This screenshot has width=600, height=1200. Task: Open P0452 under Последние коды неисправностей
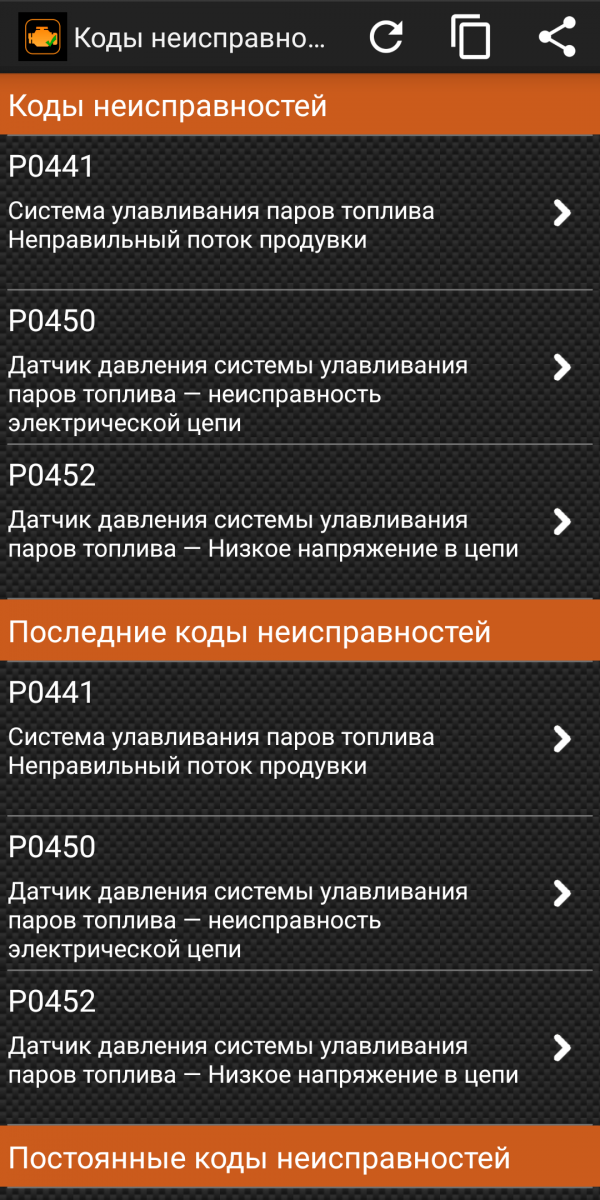pos(300,1047)
